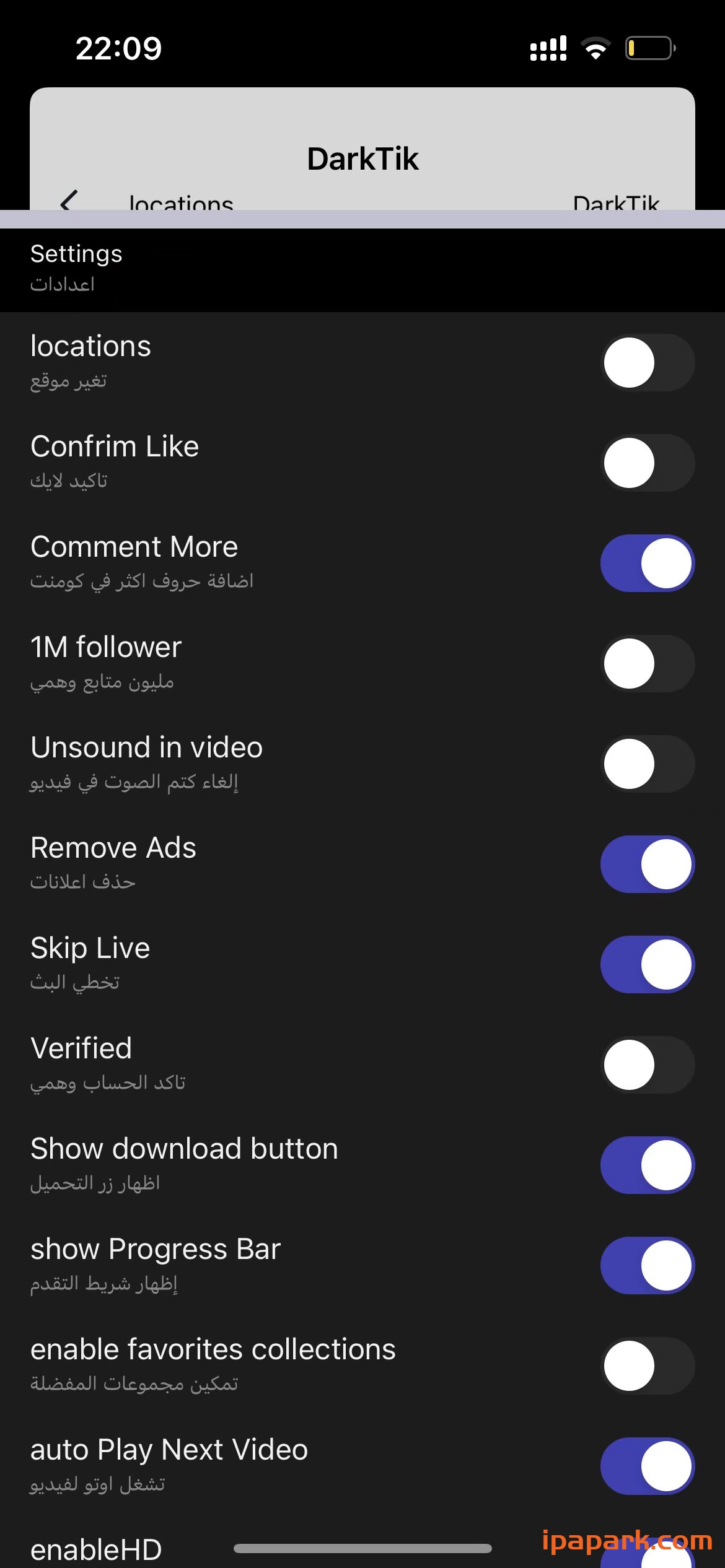This screenshot has width=725, height=1568.
Task: Tap the clock showing 22:09
Action: pyautogui.click(x=119, y=47)
